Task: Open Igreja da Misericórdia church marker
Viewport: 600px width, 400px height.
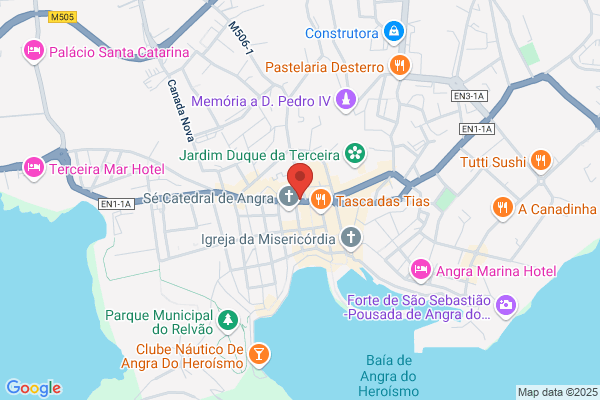Action: click(x=351, y=238)
